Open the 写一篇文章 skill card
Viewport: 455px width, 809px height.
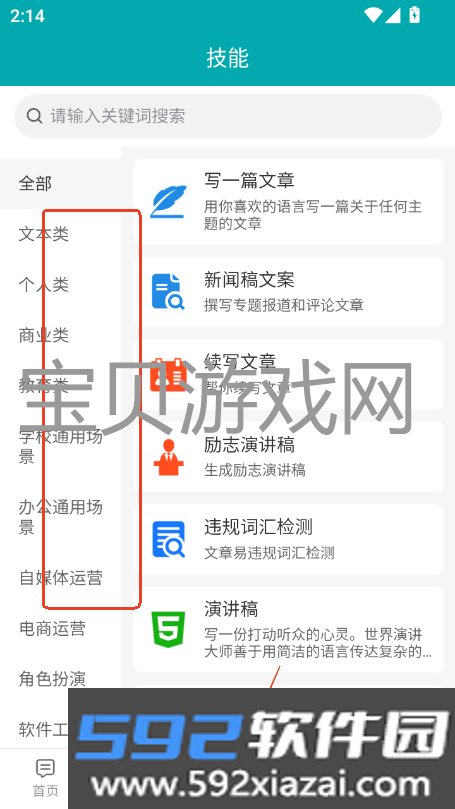tap(288, 202)
